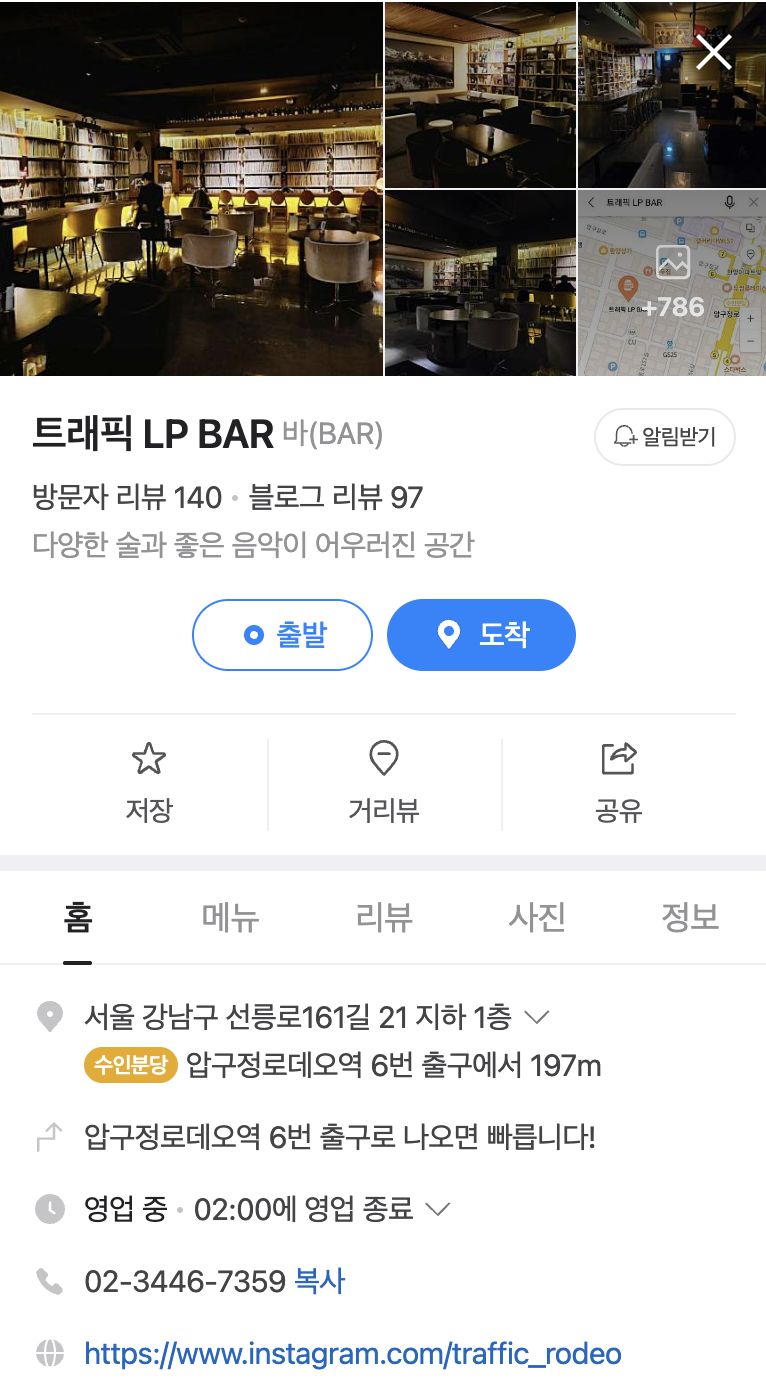Tap 알림받기 to get notifications
The image size is (766, 1384).
(x=665, y=437)
